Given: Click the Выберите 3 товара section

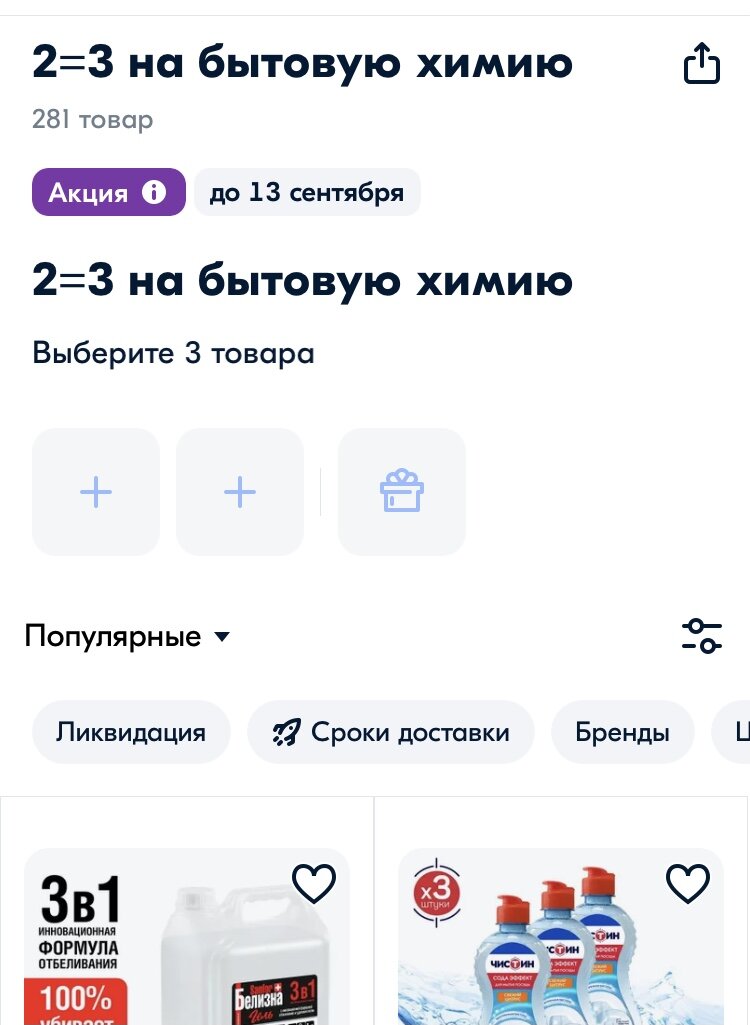Looking at the screenshot, I should pyautogui.click(x=172, y=353).
